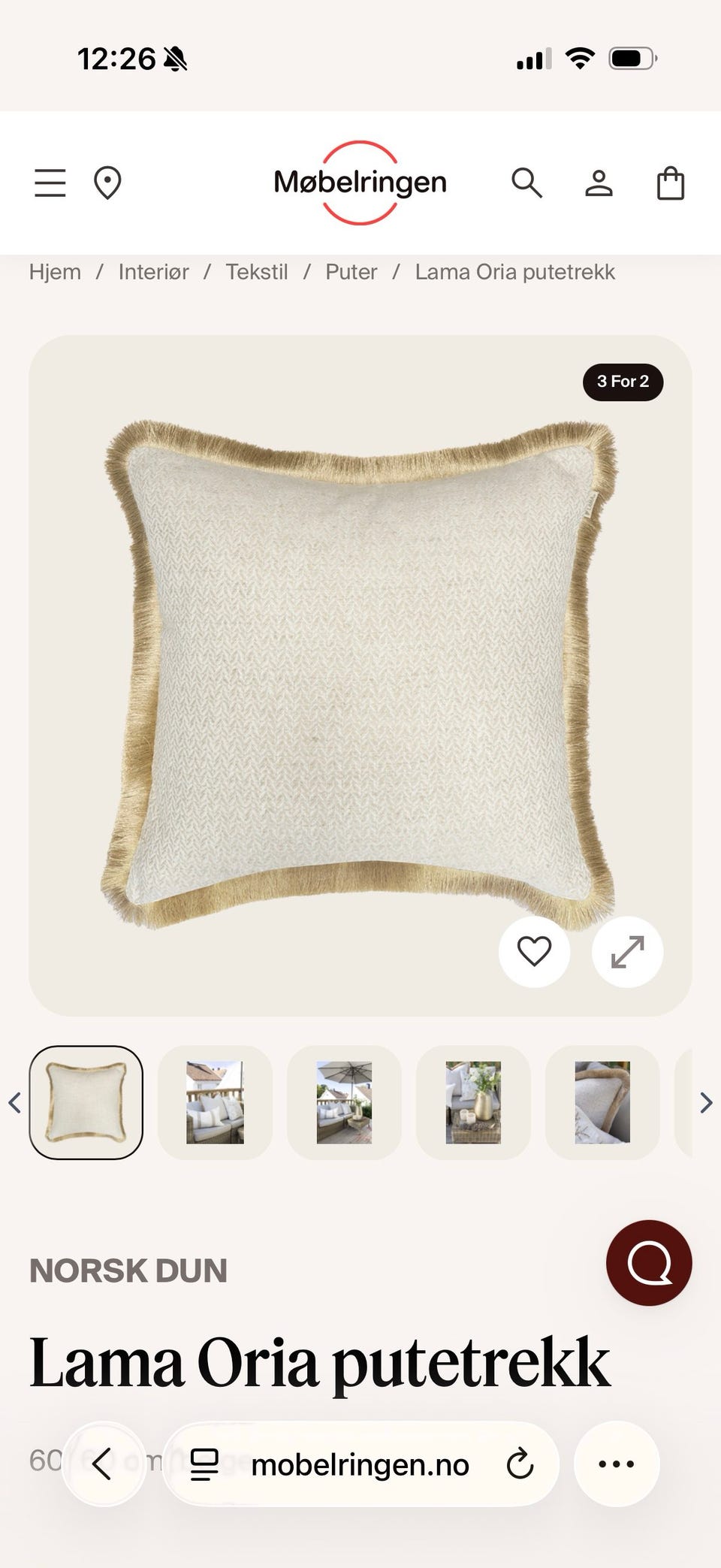Open the hamburger menu
This screenshot has height=1568, width=721.
pos(50,183)
